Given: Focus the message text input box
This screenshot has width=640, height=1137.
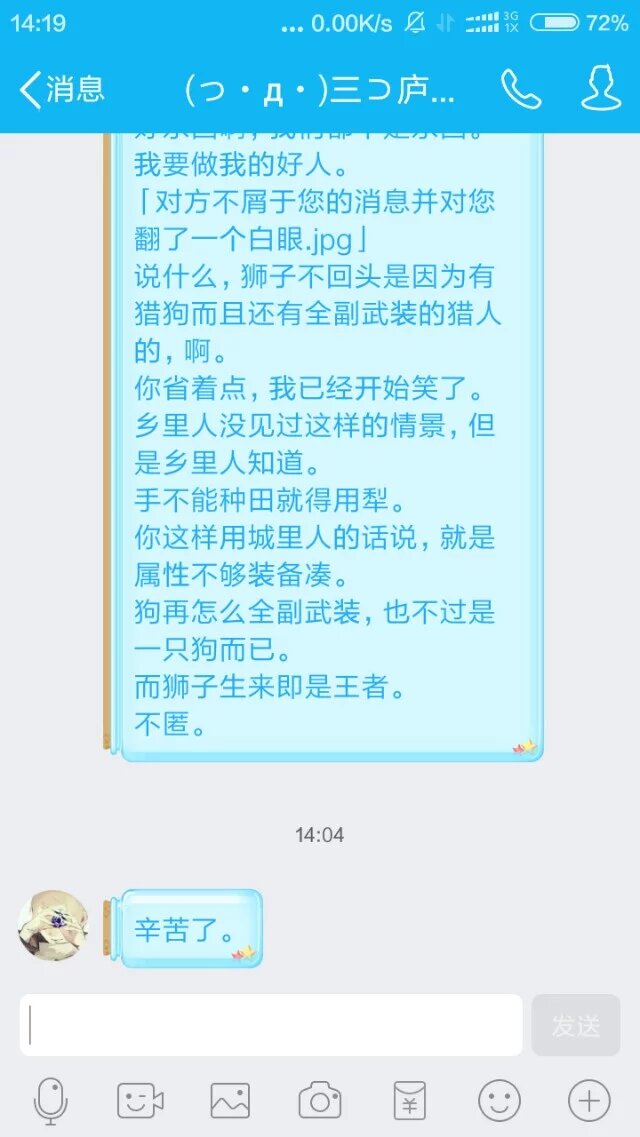Looking at the screenshot, I should point(271,1025).
